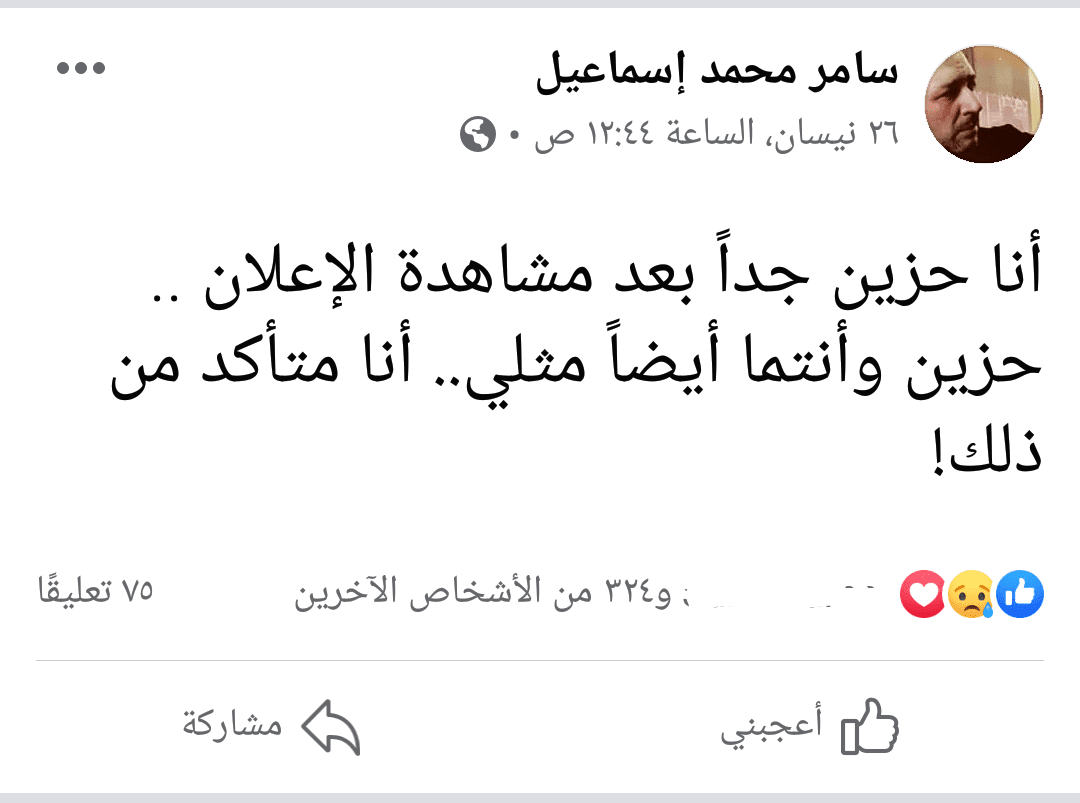Open the three-dot post options menu
Image resolution: width=1080 pixels, height=803 pixels.
coord(81,69)
